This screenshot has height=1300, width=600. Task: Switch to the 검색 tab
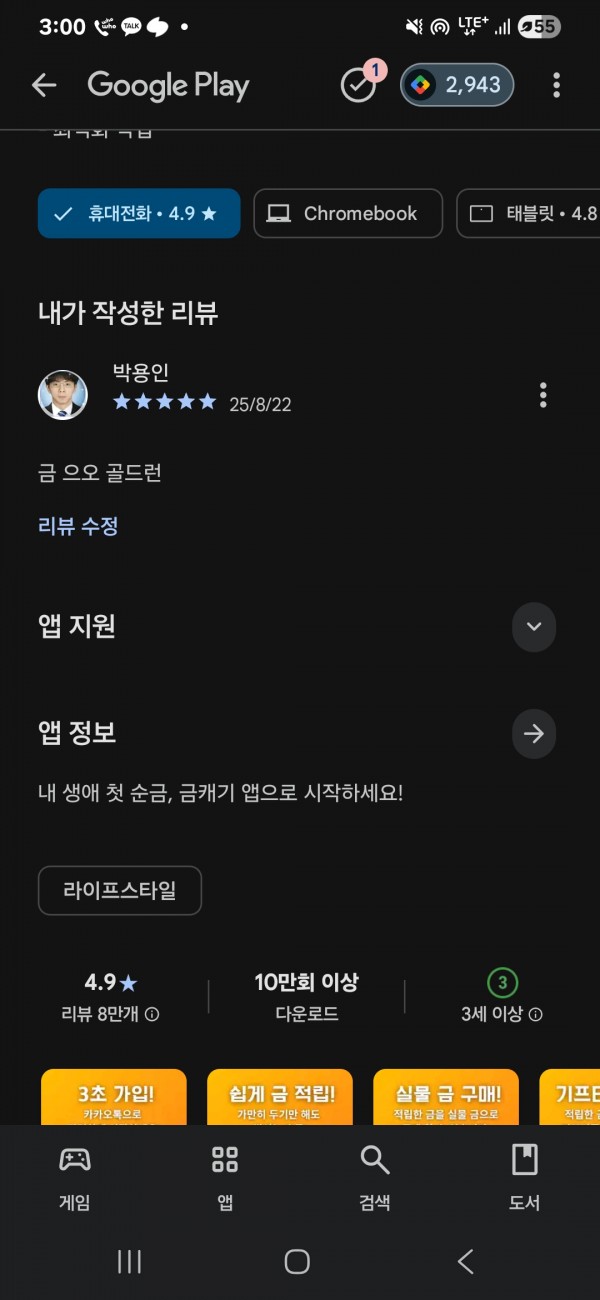pos(375,1178)
